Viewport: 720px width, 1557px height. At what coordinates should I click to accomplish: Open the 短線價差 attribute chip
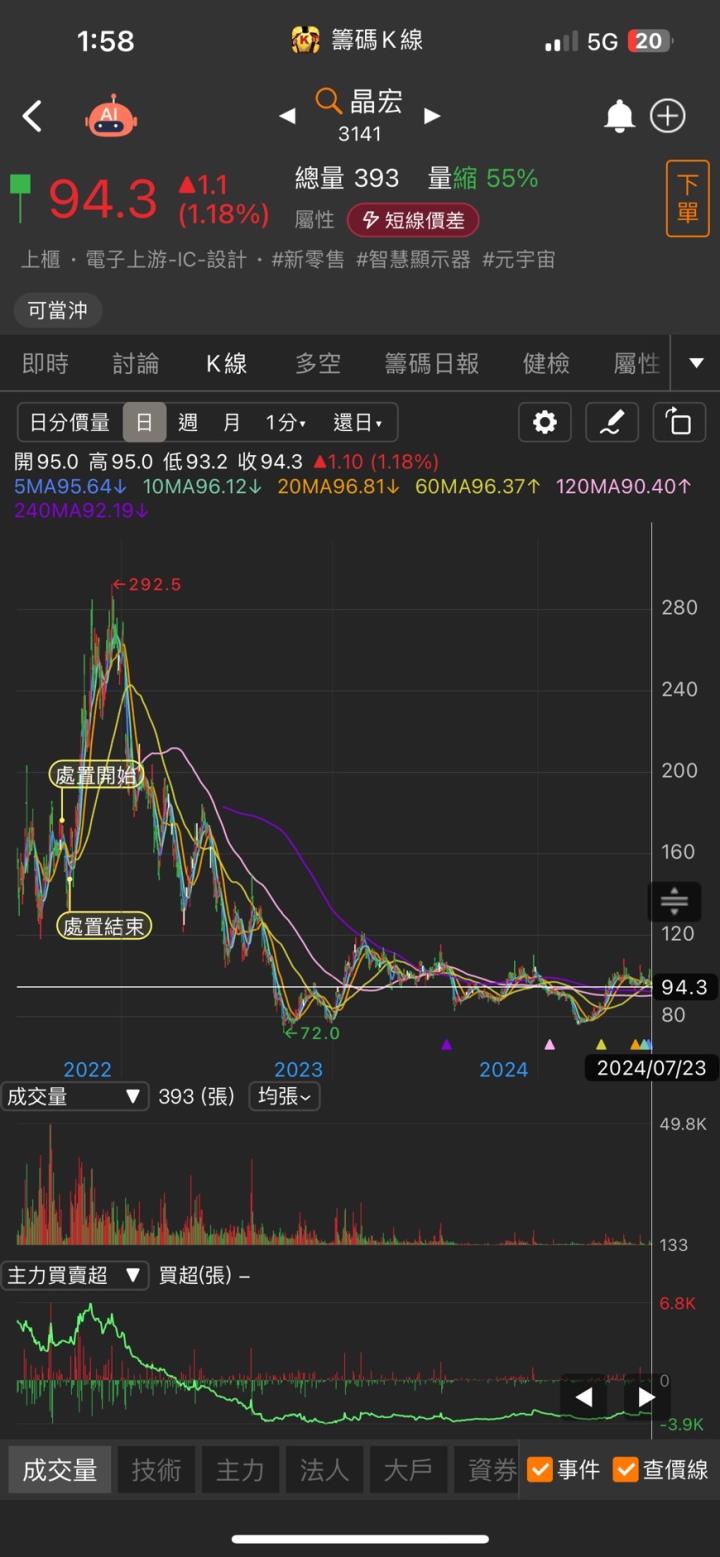[x=413, y=220]
